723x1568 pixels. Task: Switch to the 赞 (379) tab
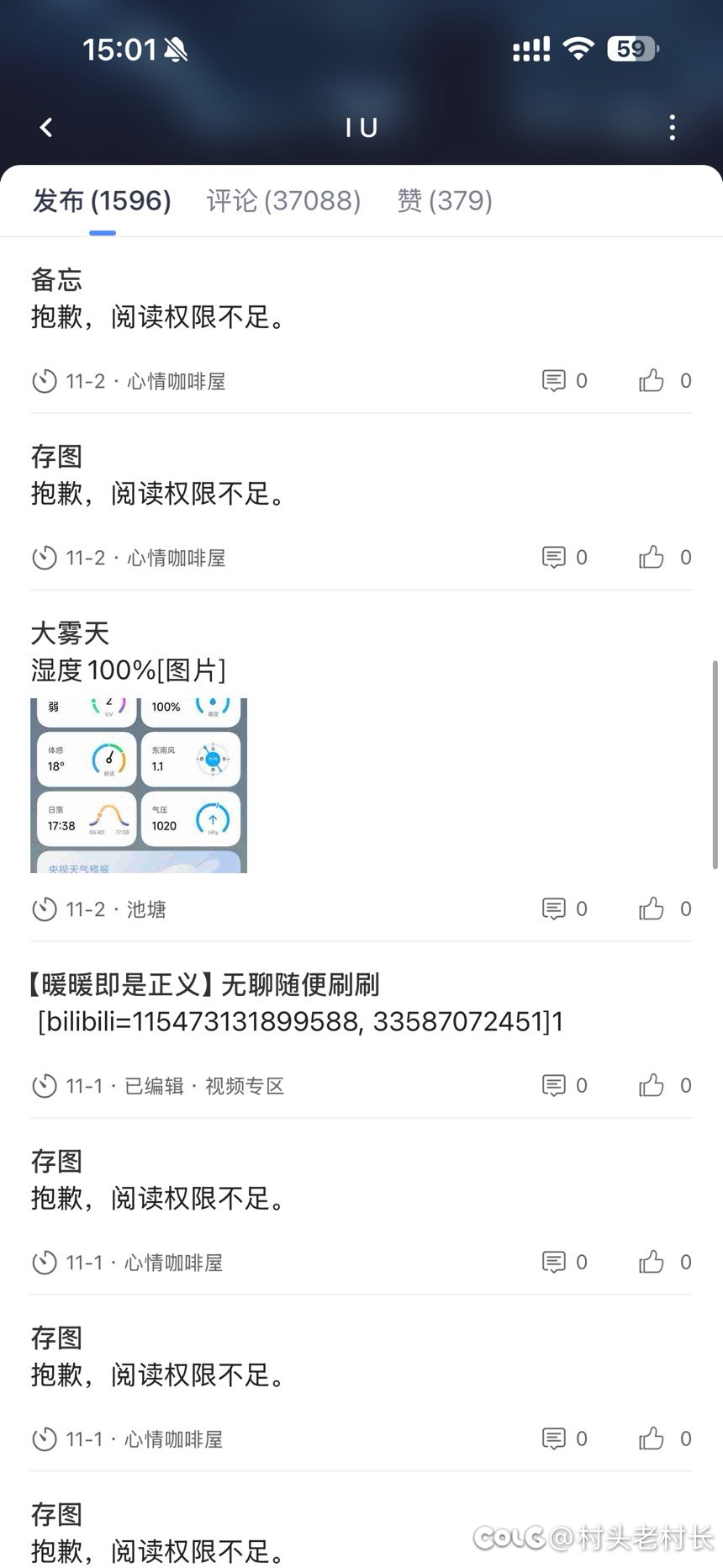click(x=444, y=201)
